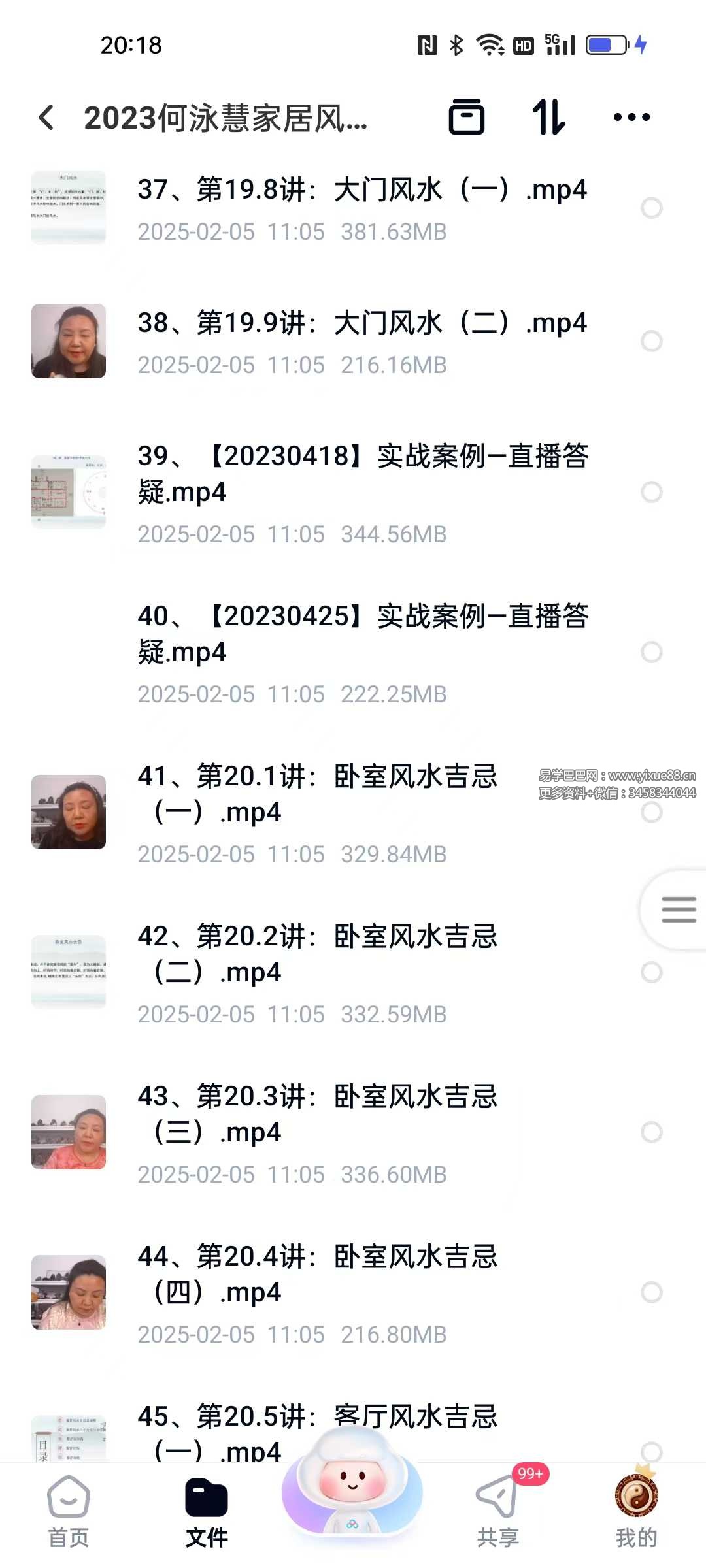Screen dimensions: 706x1568
Task: Open the three-dot overflow menu
Action: point(631,118)
